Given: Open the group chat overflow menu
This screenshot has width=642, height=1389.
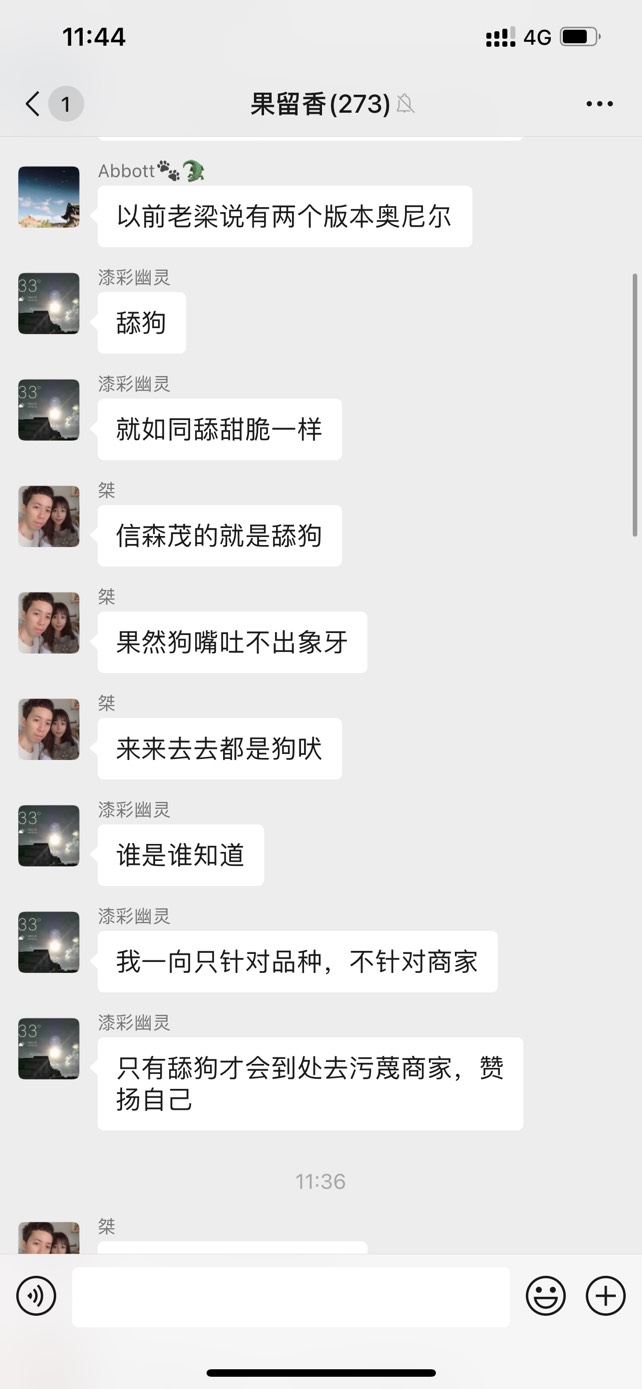Looking at the screenshot, I should [599, 104].
